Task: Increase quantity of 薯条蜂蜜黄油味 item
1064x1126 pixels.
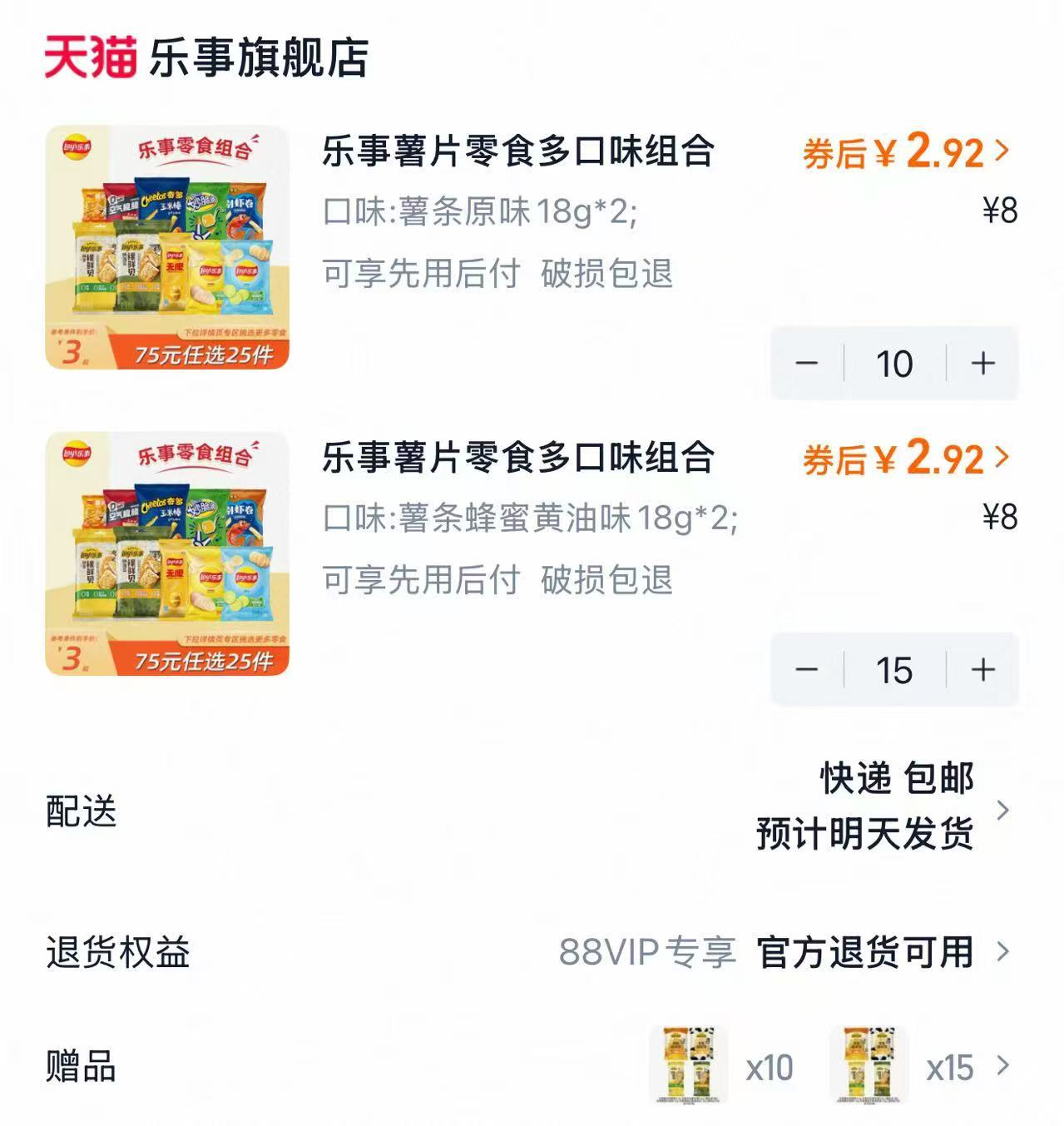Action: click(982, 669)
